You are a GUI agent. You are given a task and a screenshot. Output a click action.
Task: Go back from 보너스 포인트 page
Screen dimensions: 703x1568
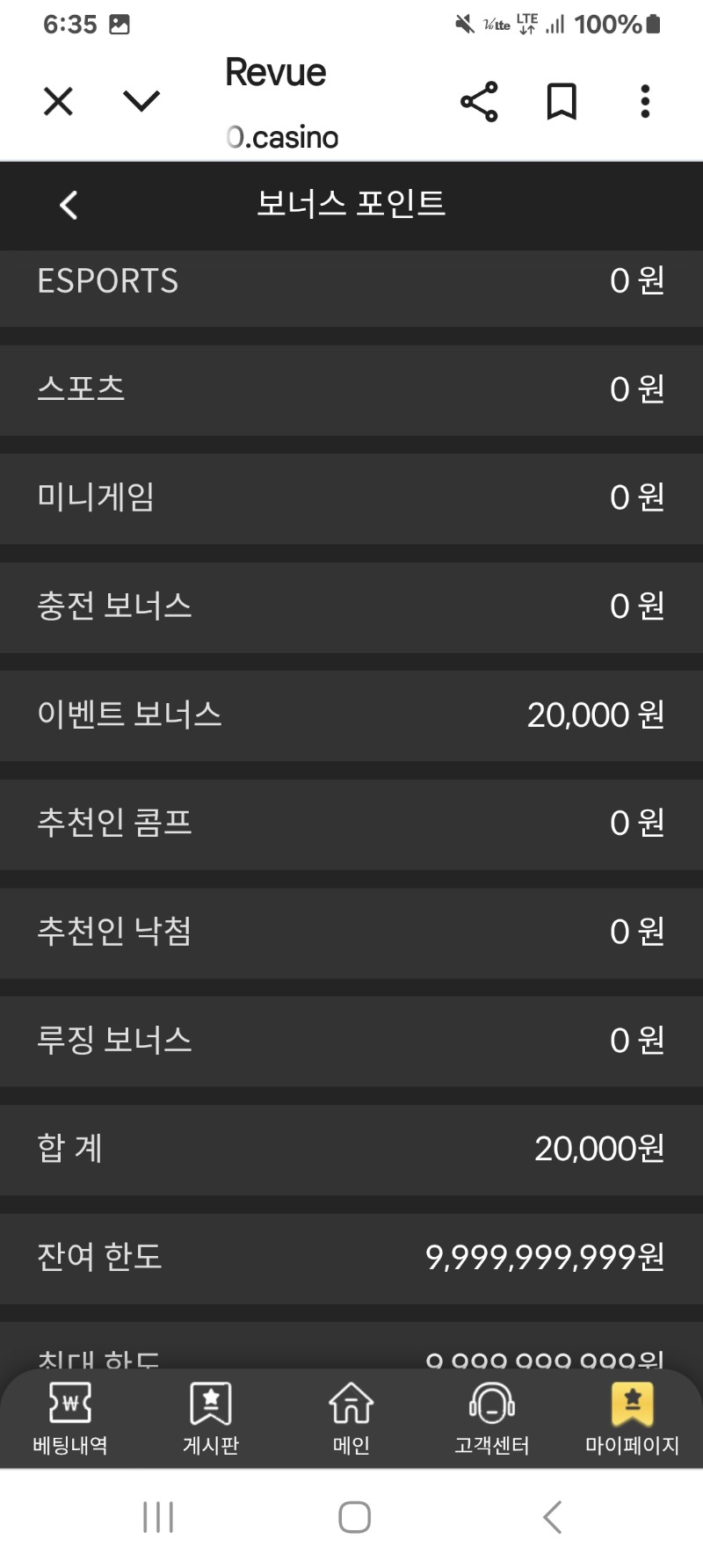[69, 206]
